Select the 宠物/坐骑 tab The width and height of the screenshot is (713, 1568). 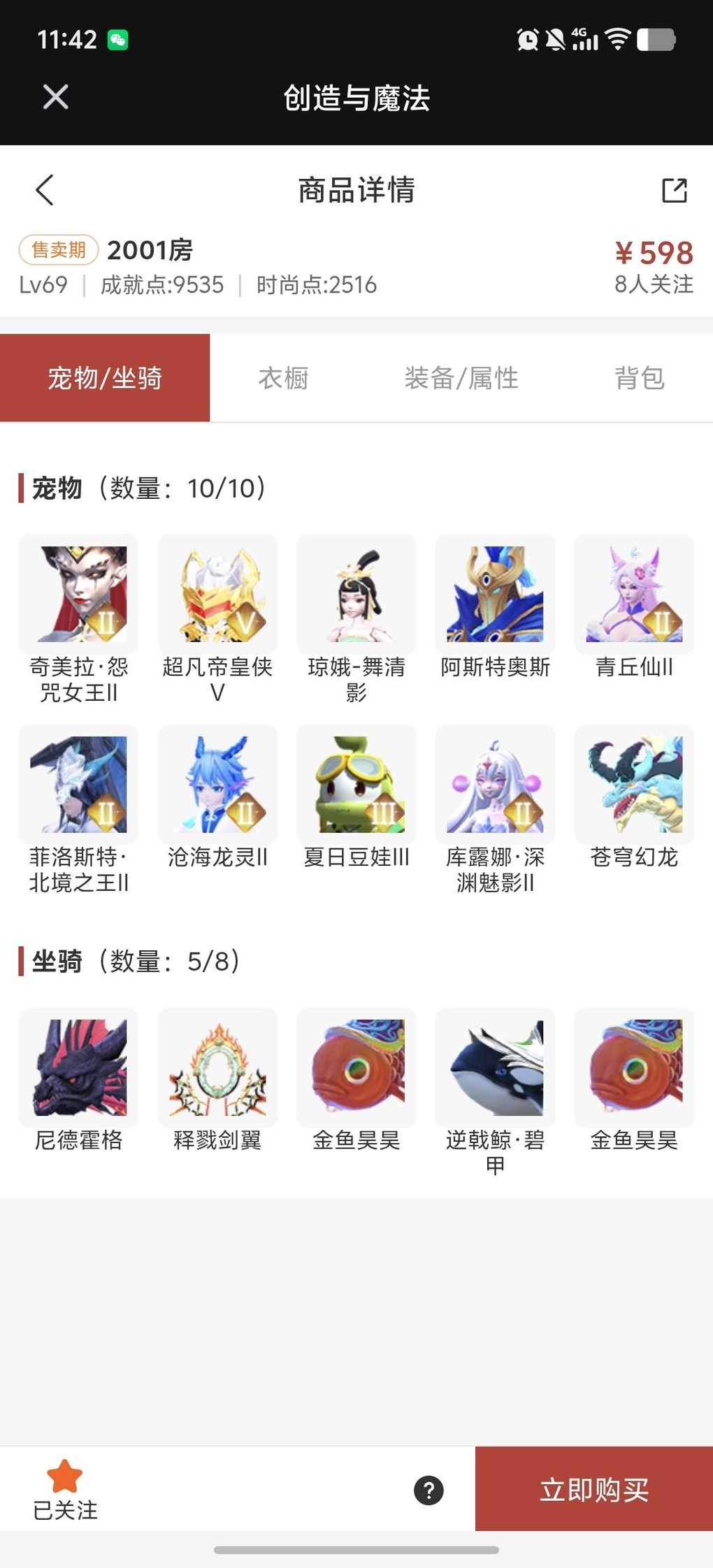[105, 378]
